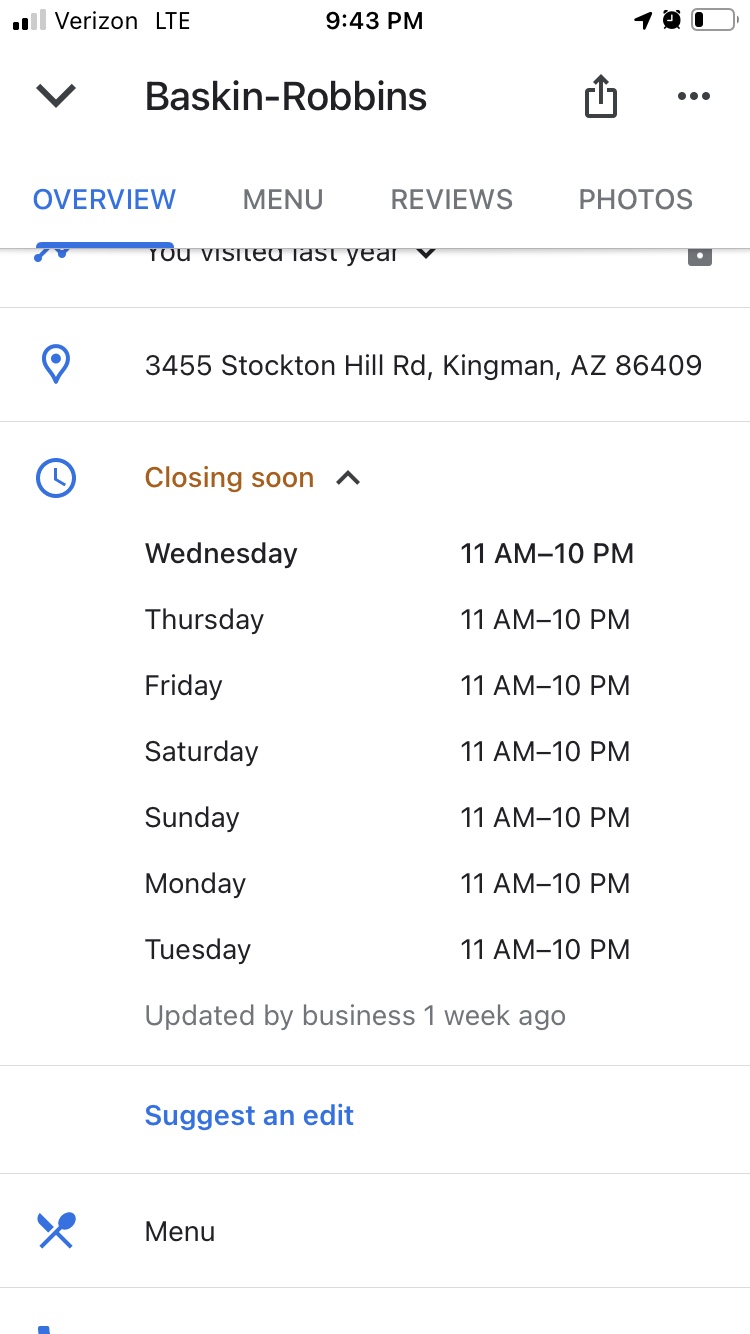Expand the You visited last year dropdown
This screenshot has width=750, height=1334.
(x=426, y=254)
